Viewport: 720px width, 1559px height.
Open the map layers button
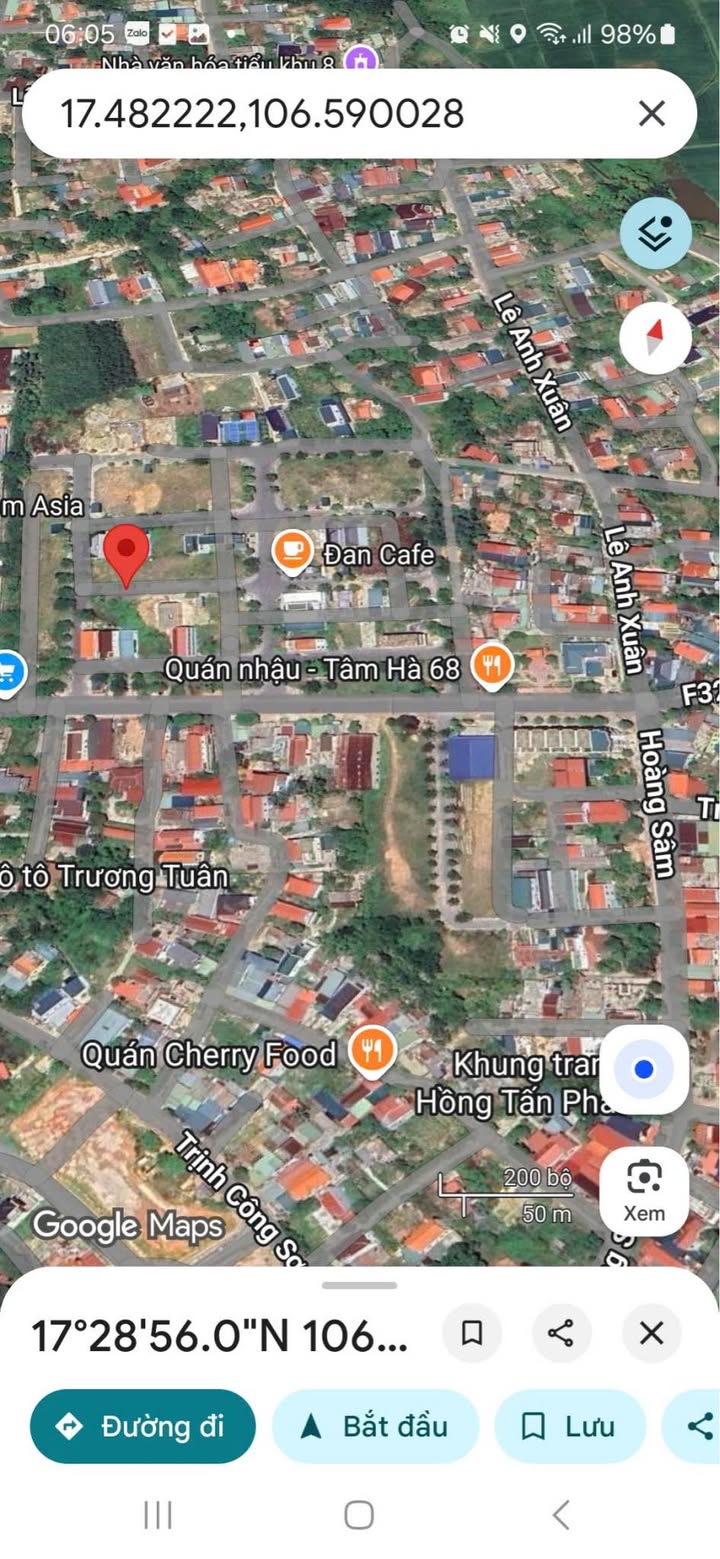(x=656, y=234)
